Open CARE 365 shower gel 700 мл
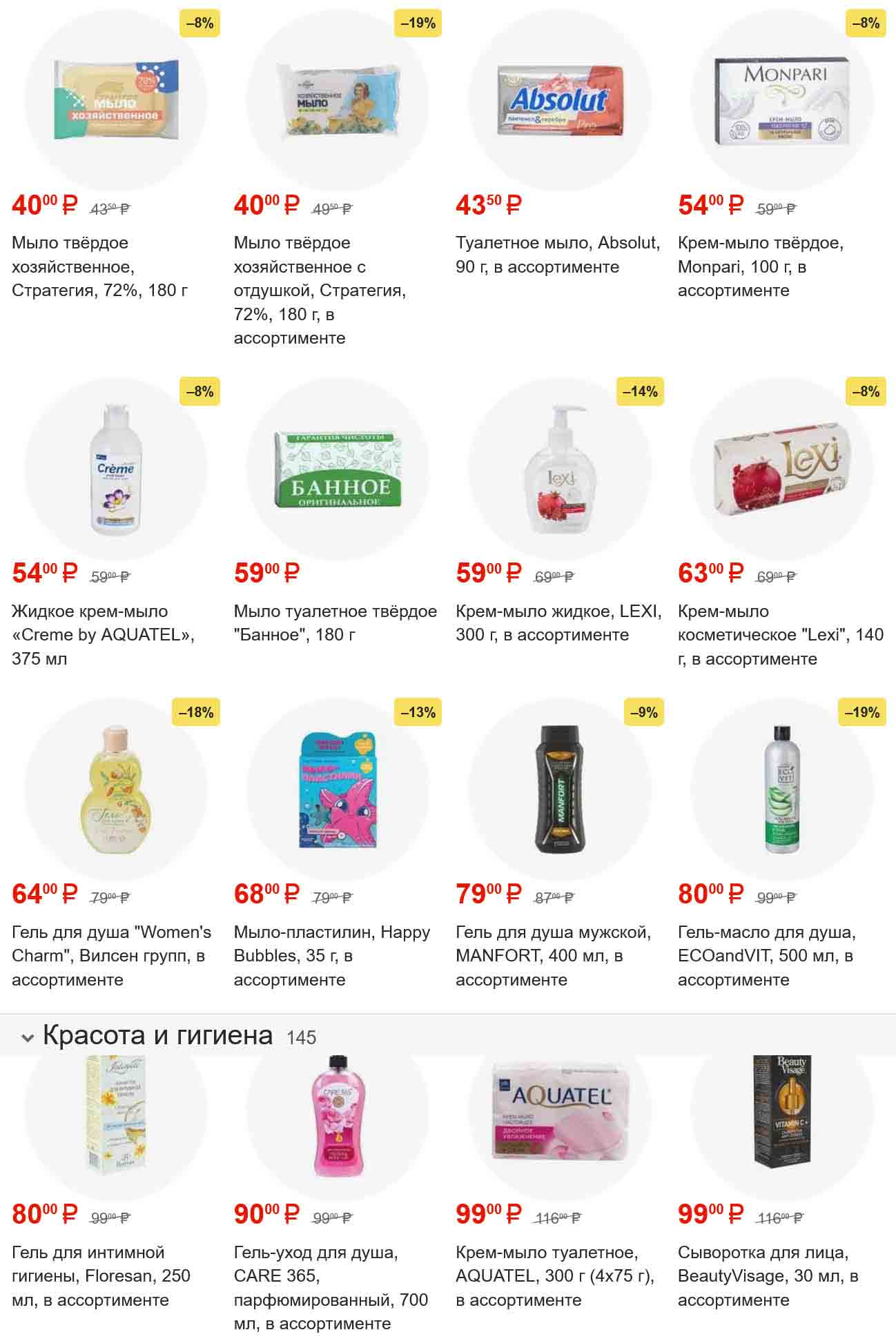The height and width of the screenshot is (1341, 896). click(338, 1118)
